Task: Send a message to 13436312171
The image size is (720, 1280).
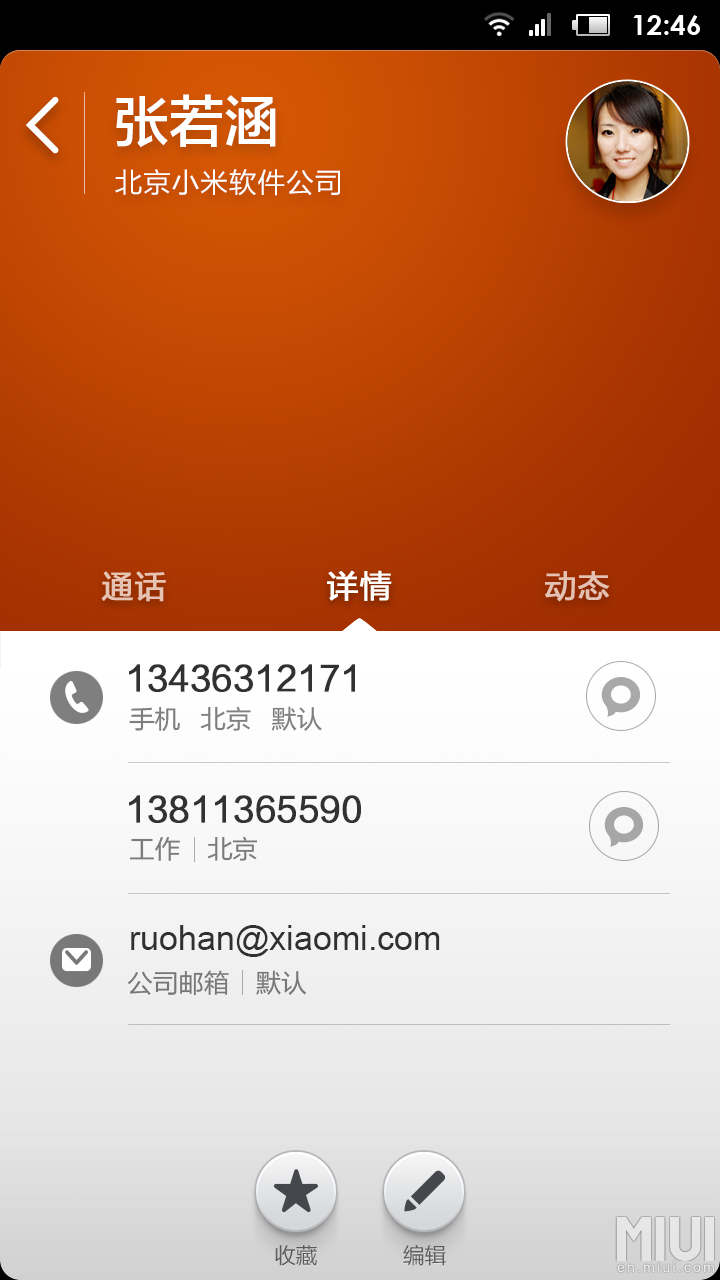Action: point(621,696)
